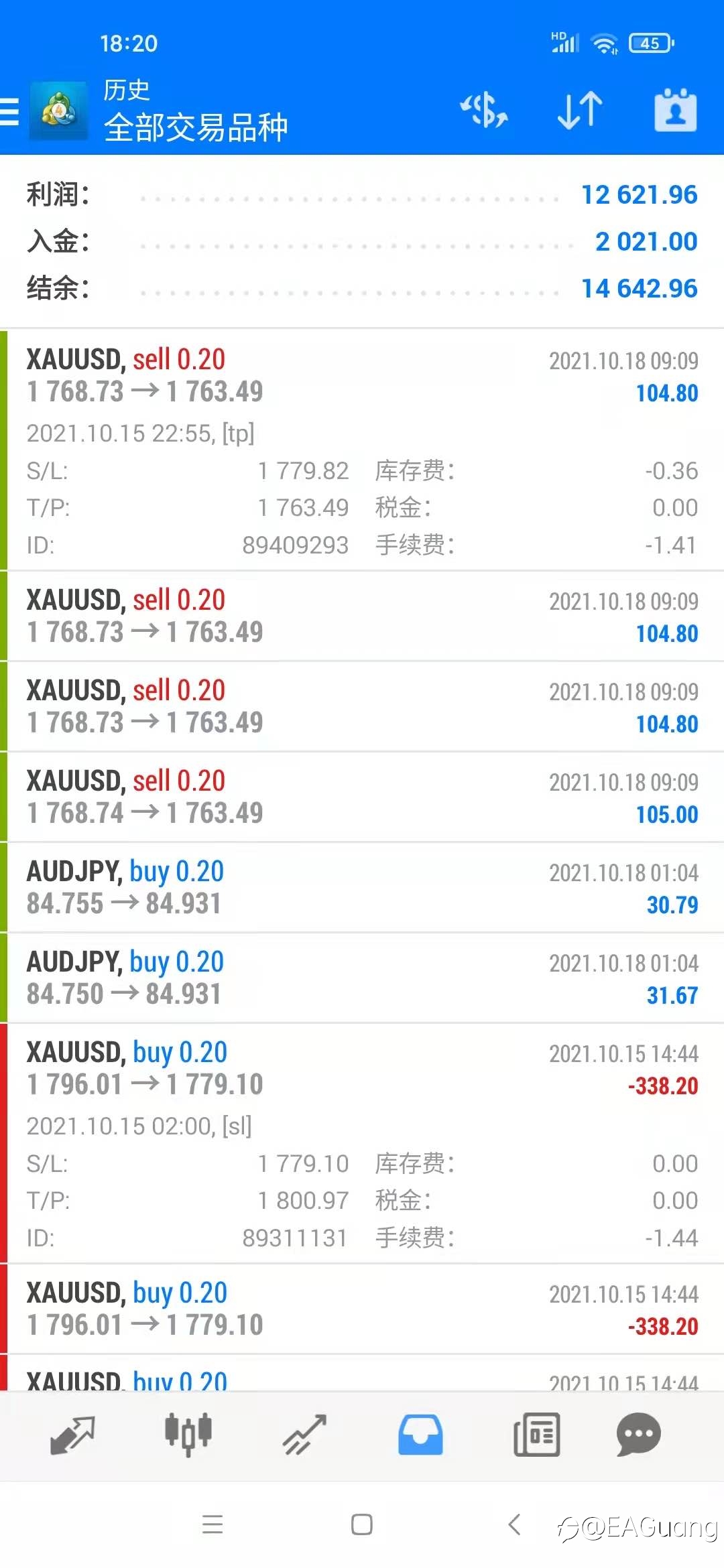Open the Messages chat tab

(x=639, y=1435)
